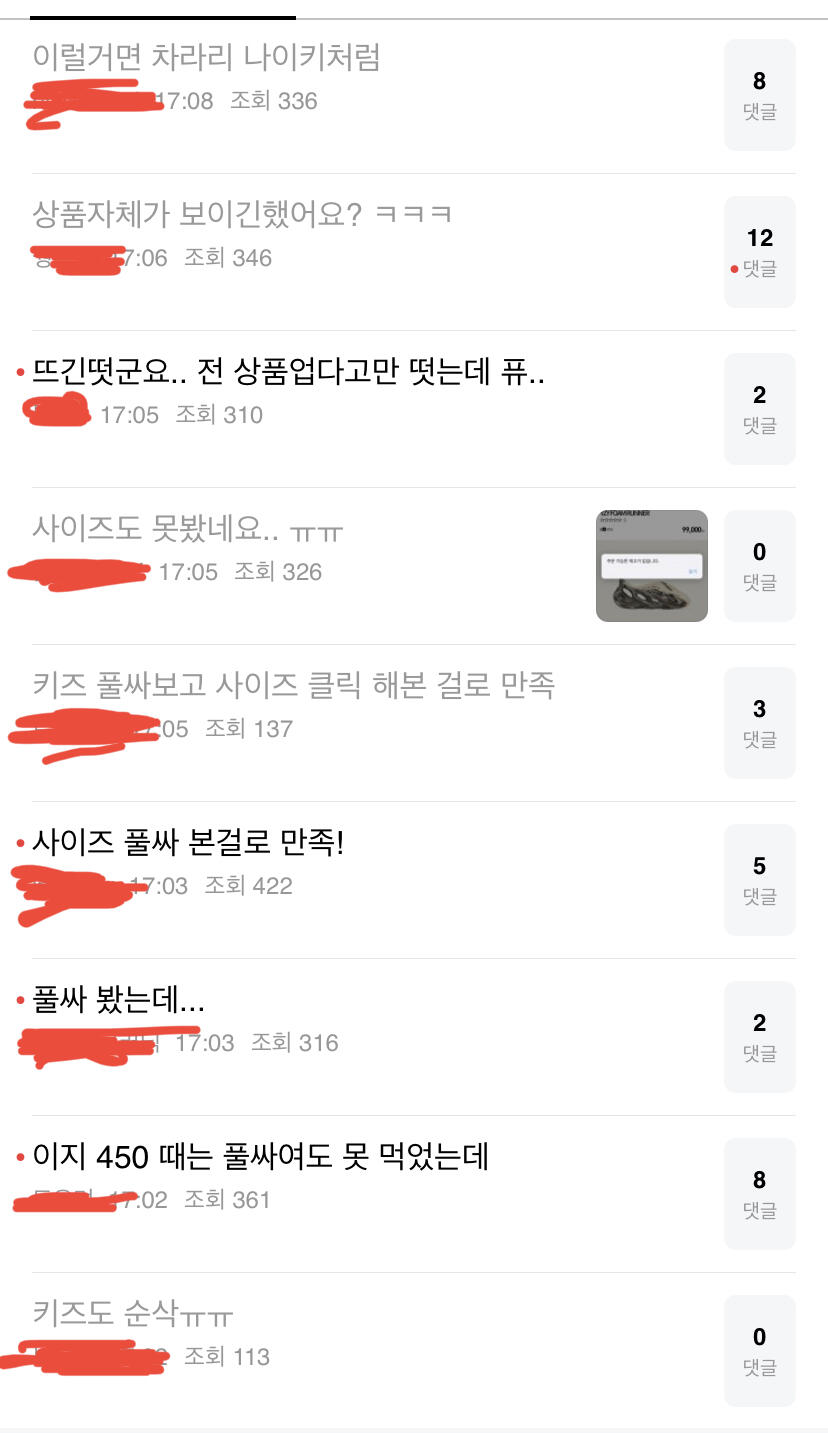The image size is (828, 1433).
Task: View the 12 comments button
Action: click(x=759, y=252)
